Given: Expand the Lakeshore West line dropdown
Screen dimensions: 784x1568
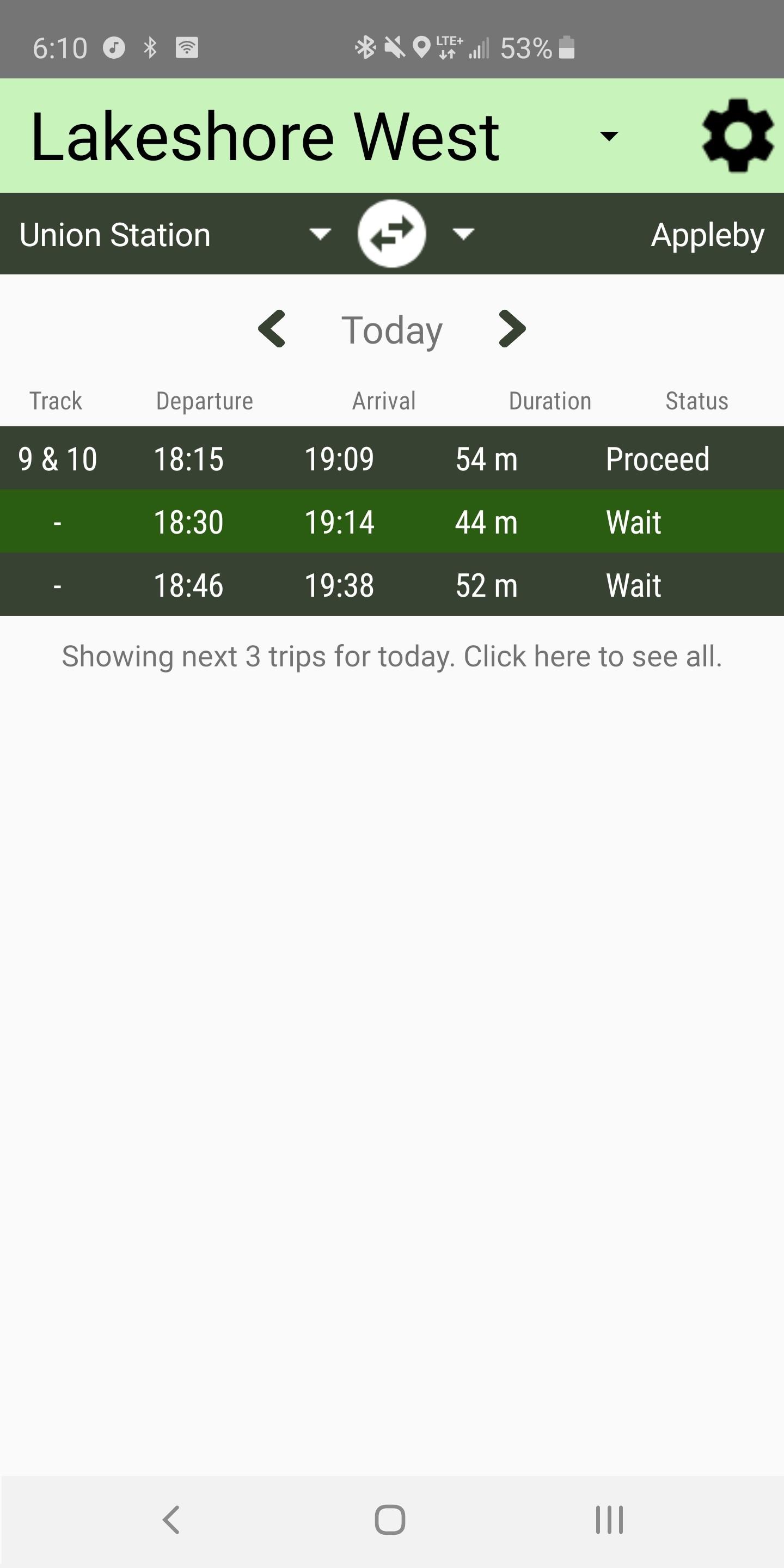Looking at the screenshot, I should coord(608,136).
